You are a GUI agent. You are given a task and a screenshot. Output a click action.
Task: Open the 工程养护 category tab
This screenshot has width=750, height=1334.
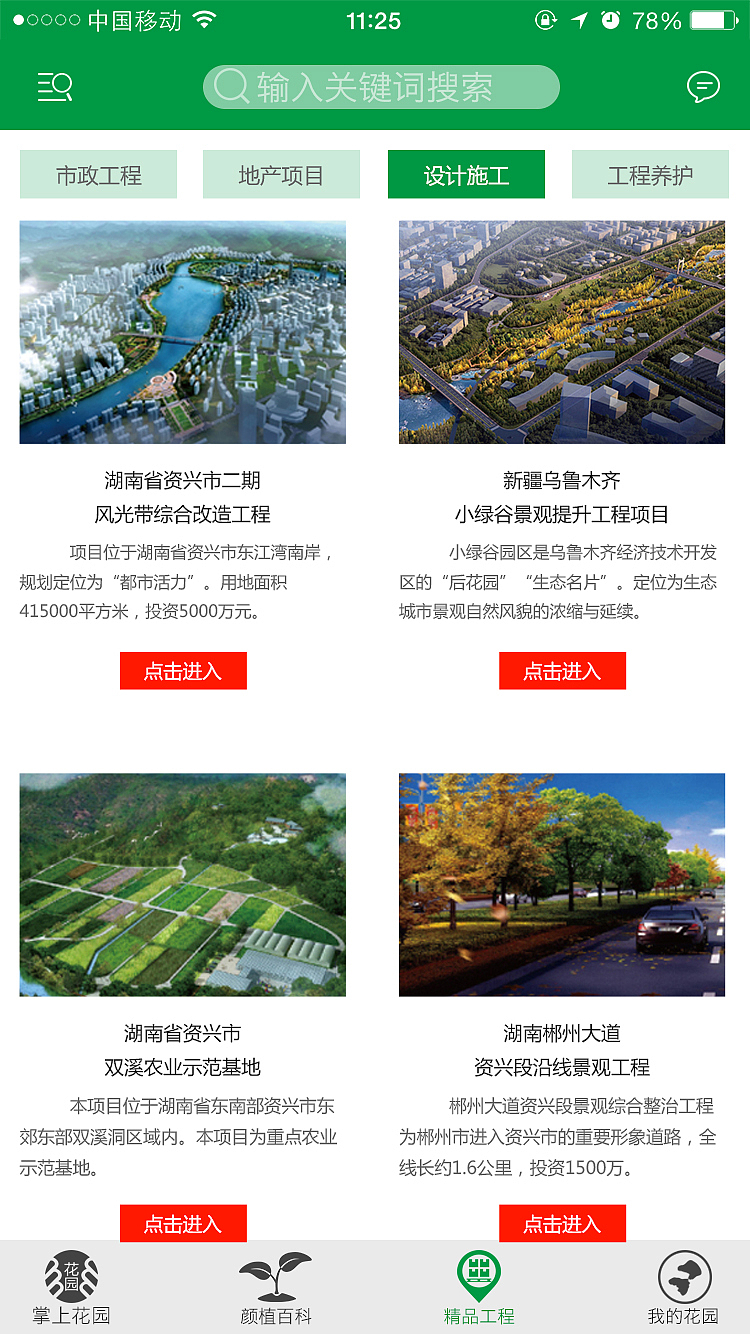pyautogui.click(x=650, y=173)
